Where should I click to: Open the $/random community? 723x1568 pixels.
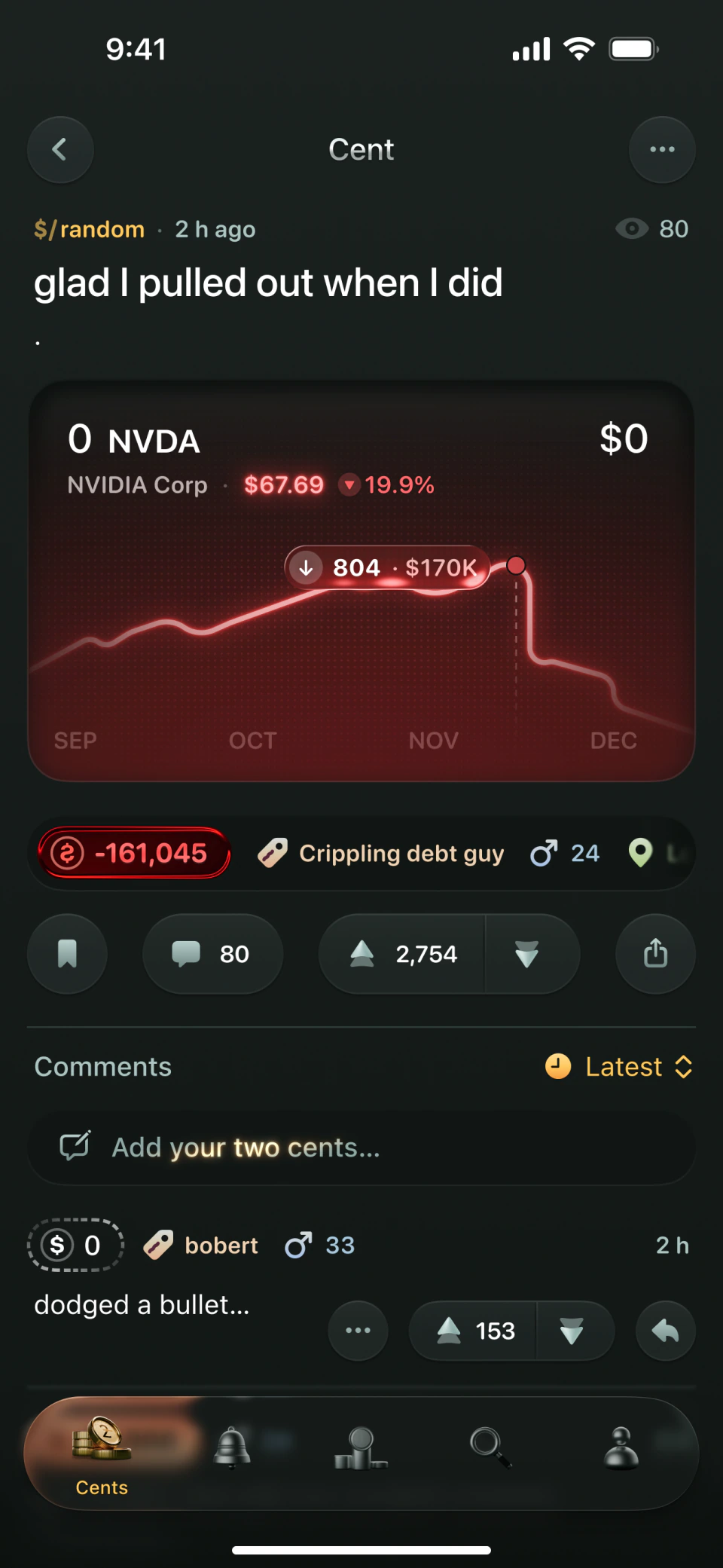(x=88, y=229)
